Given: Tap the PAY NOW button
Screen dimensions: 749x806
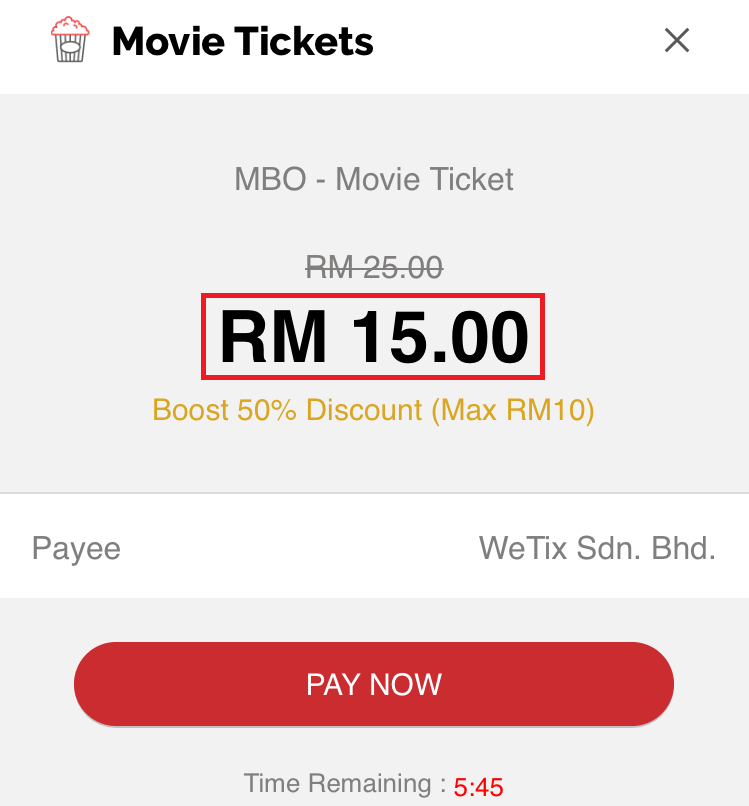Looking at the screenshot, I should (x=374, y=685).
